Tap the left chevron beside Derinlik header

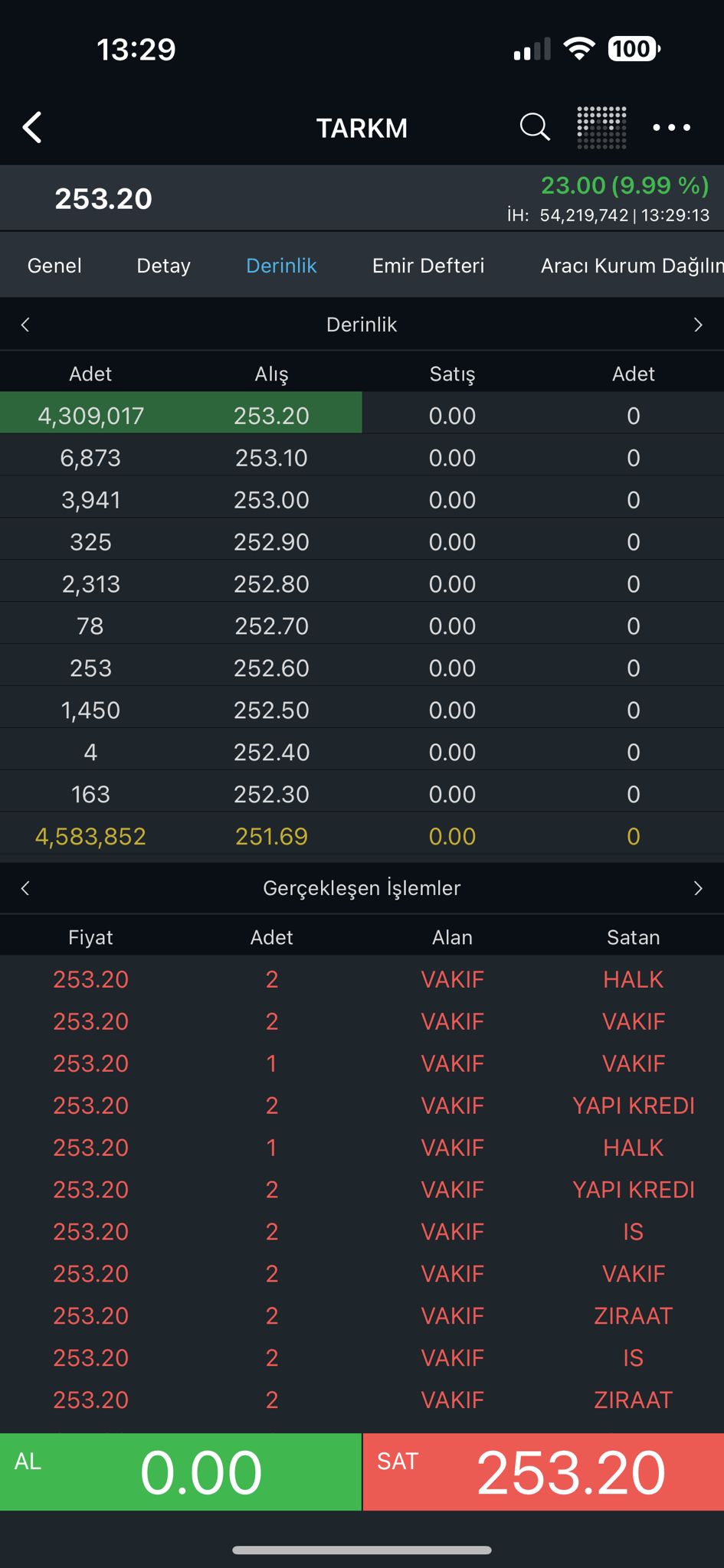[x=25, y=325]
